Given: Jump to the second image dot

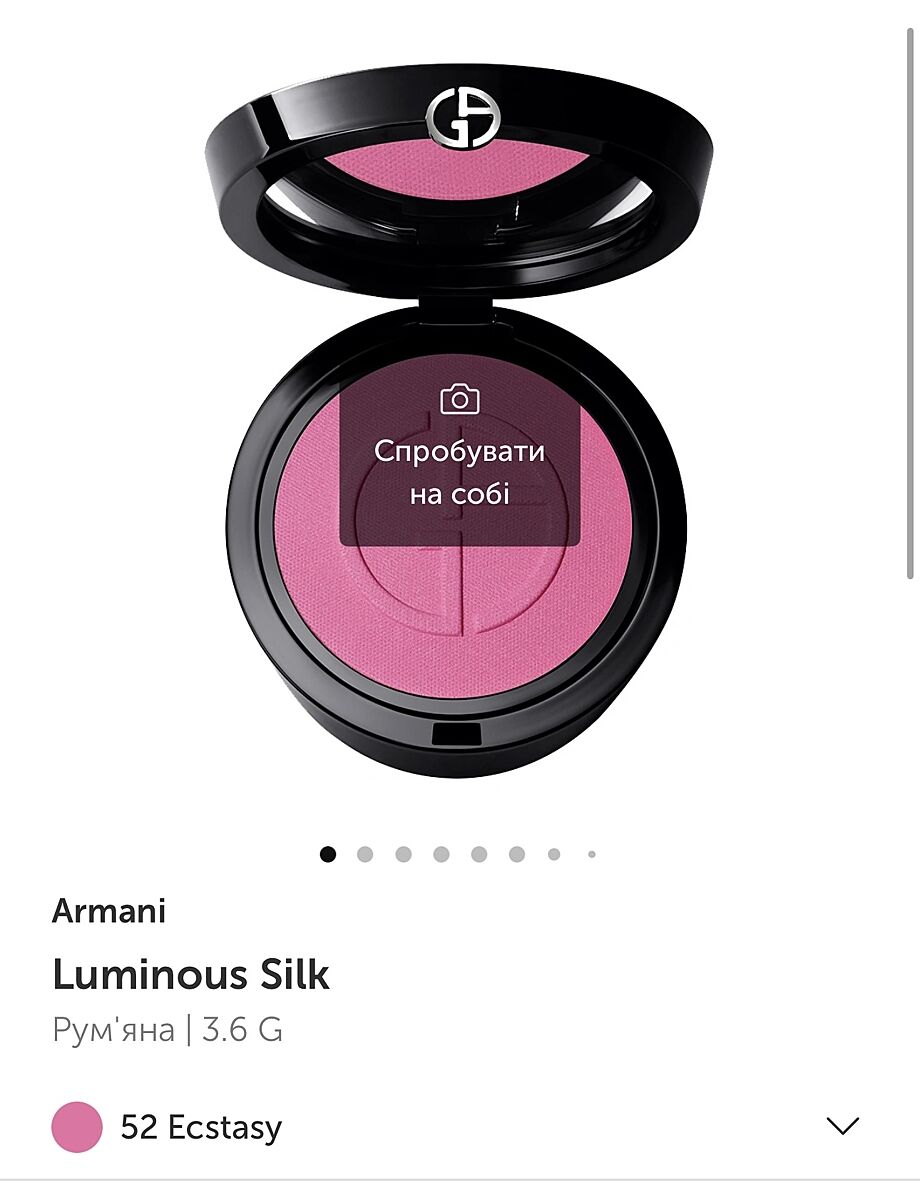Looking at the screenshot, I should pos(365,854).
